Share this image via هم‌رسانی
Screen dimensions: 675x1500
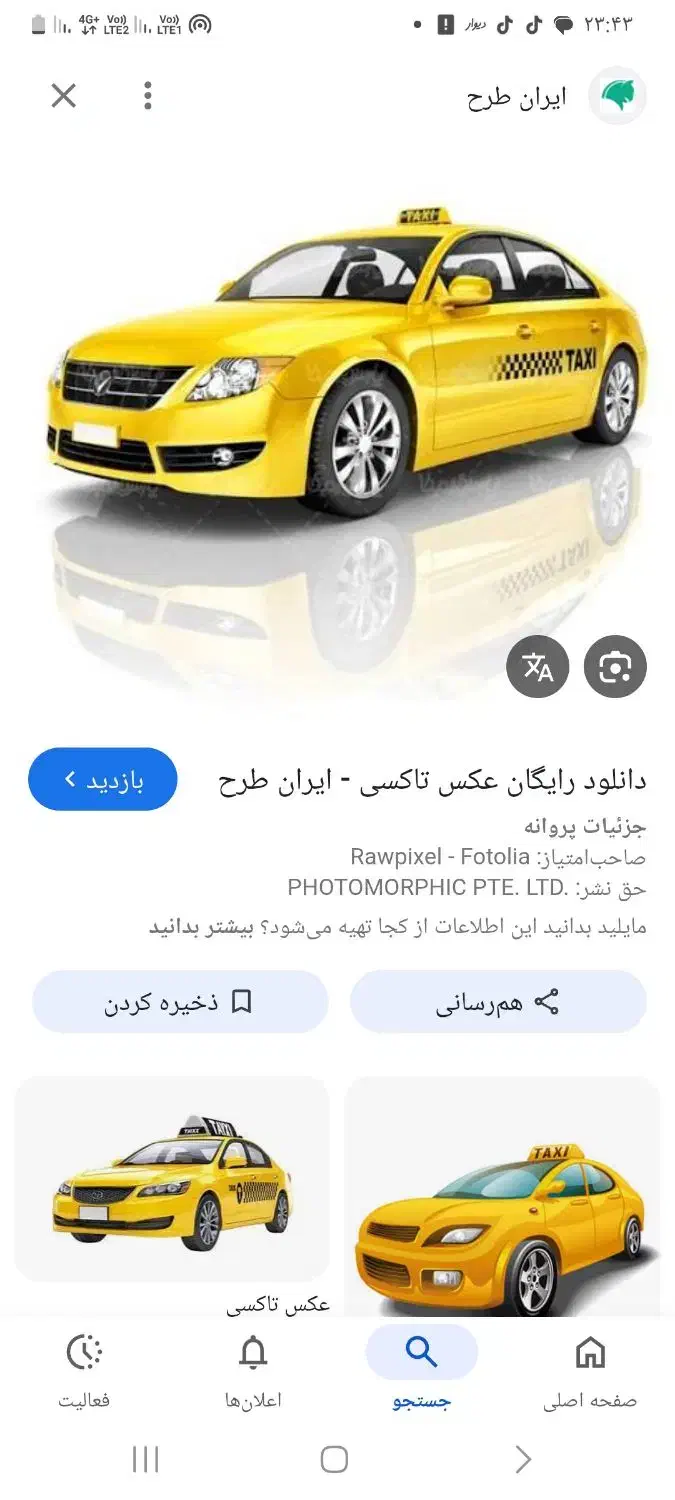click(x=498, y=1002)
